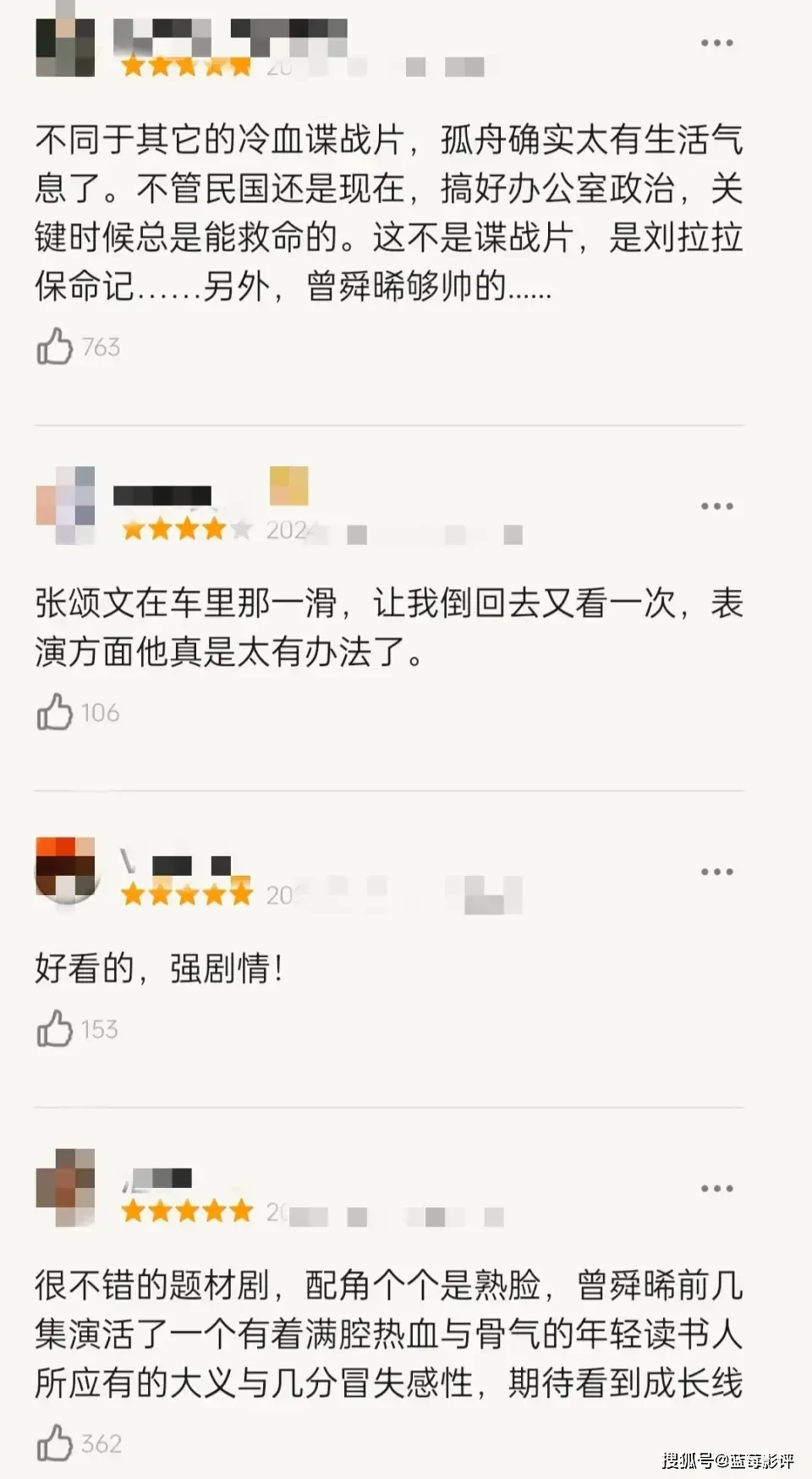Image resolution: width=812 pixels, height=1479 pixels.
Task: Open more options for "好看的，强剧情!" review
Action: [x=716, y=872]
